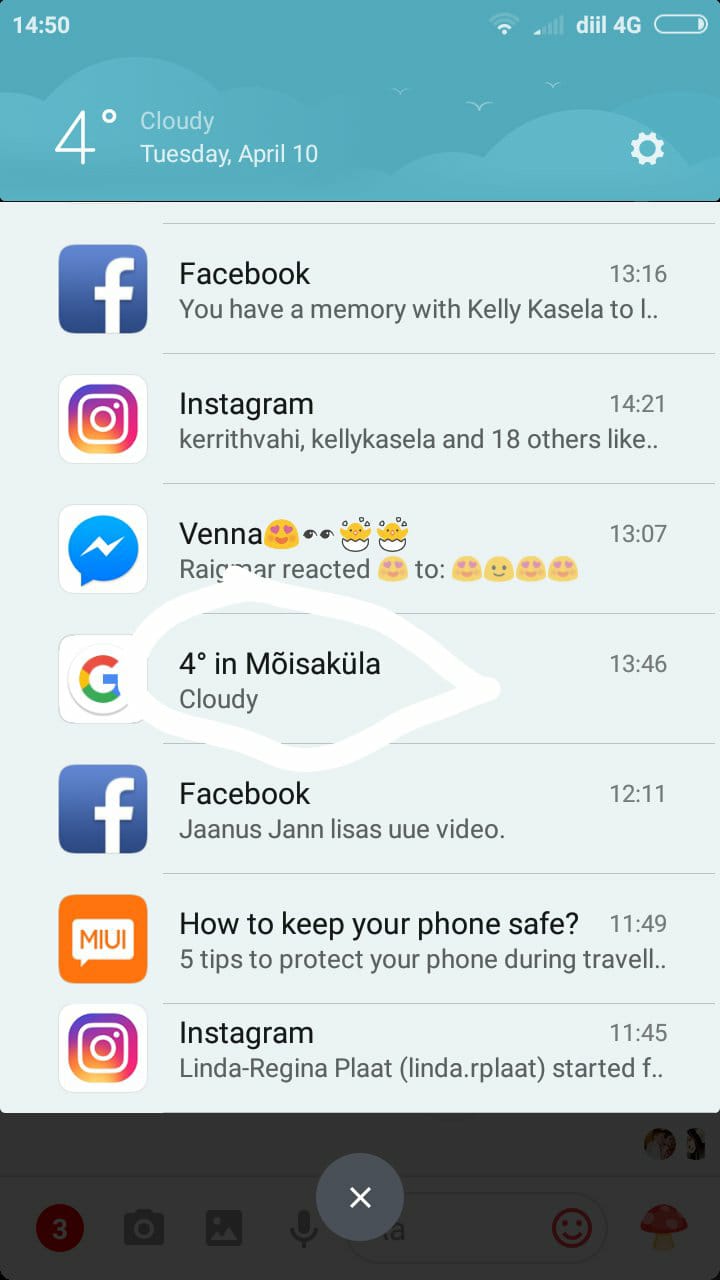Open the Instagram likes notification from 14:21
720x1280 pixels.
pyautogui.click(x=360, y=419)
